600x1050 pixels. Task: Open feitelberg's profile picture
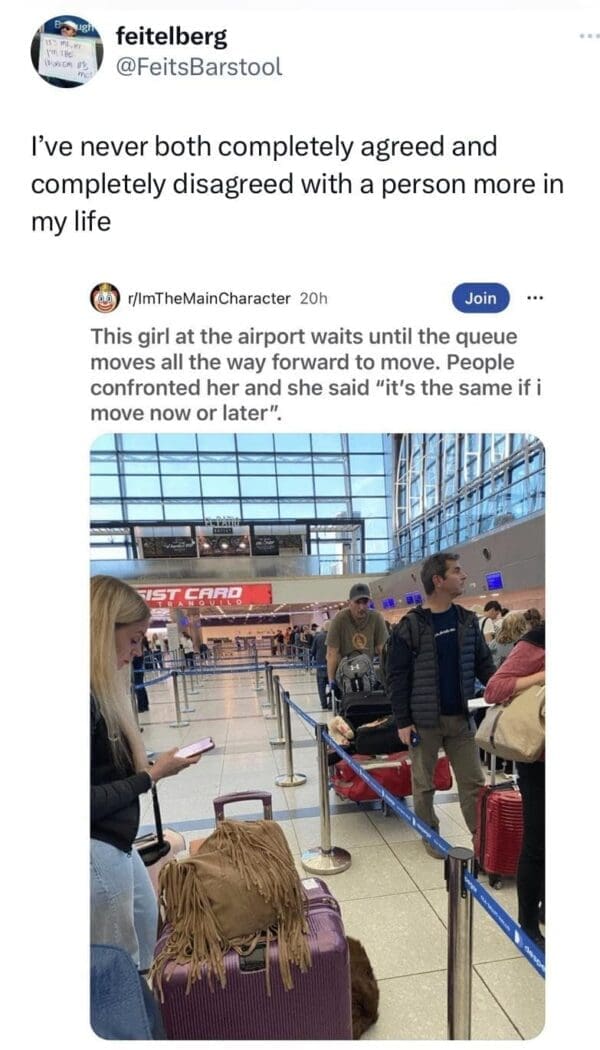66,51
